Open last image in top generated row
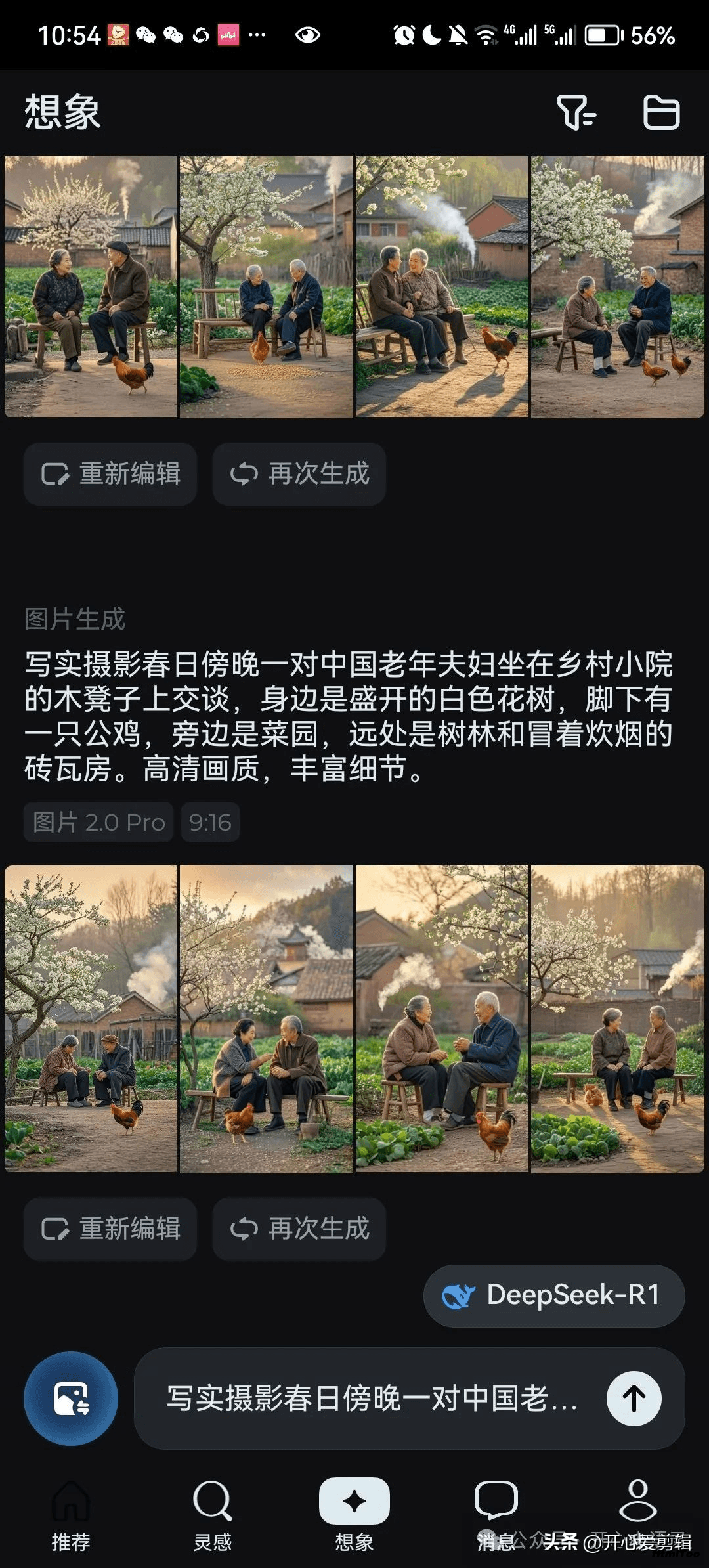709x1568 pixels. pos(618,287)
